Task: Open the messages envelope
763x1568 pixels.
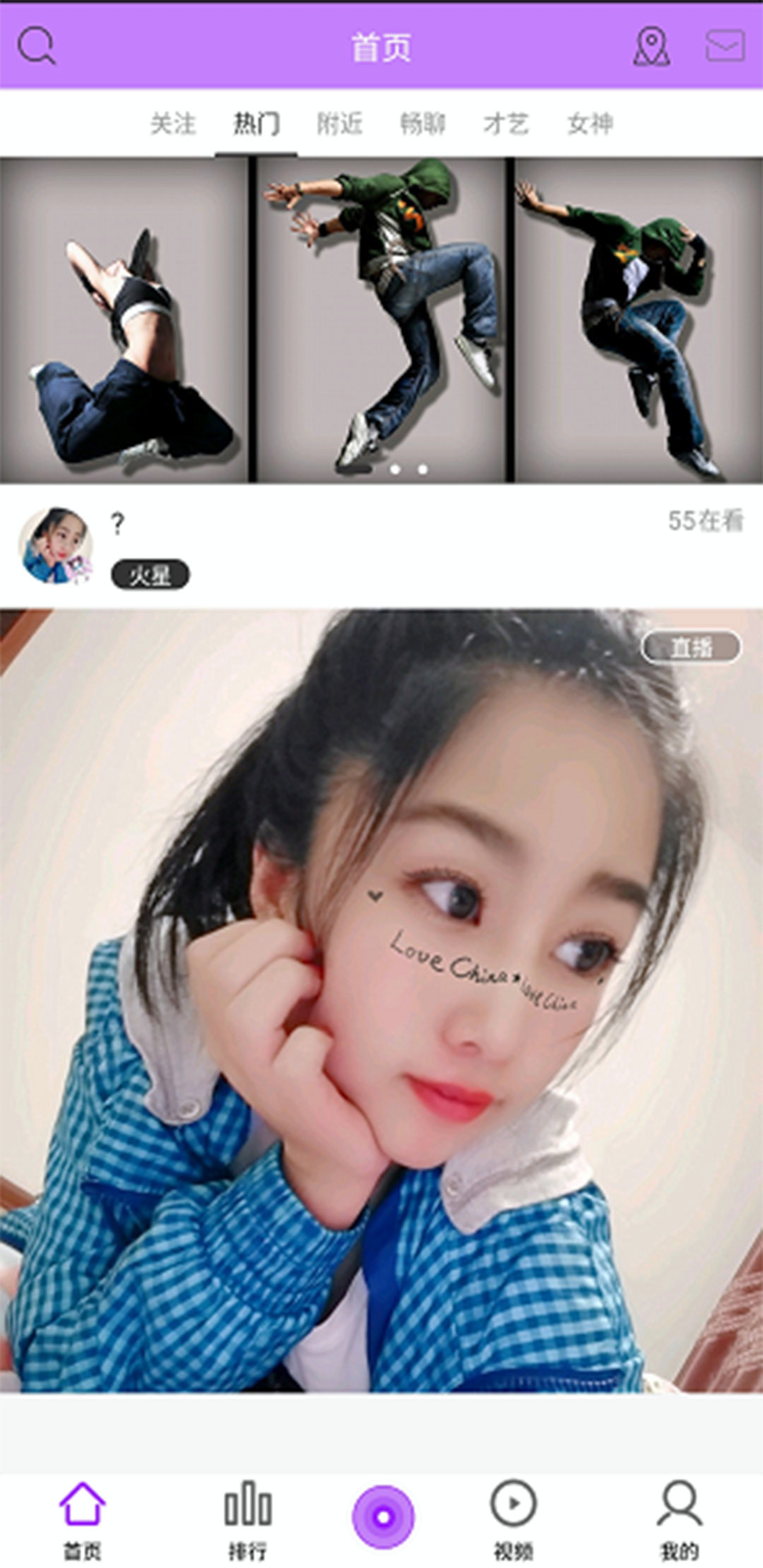Action: pos(725,46)
